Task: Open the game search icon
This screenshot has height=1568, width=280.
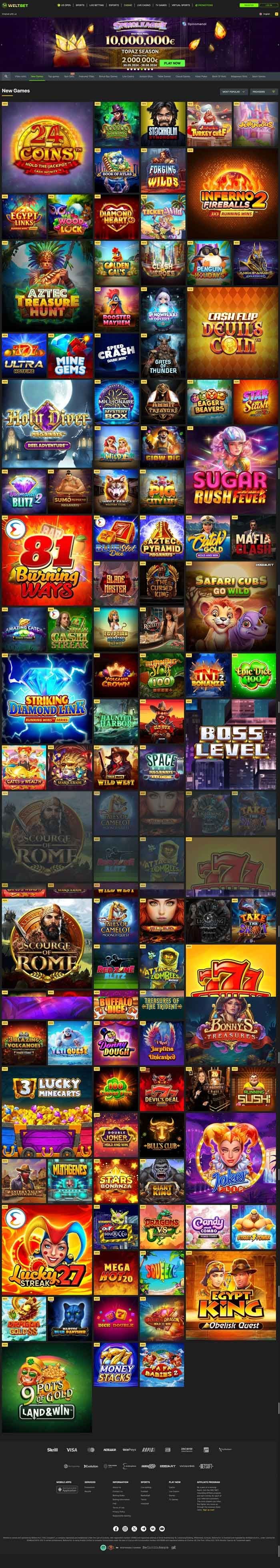Action: point(6,77)
